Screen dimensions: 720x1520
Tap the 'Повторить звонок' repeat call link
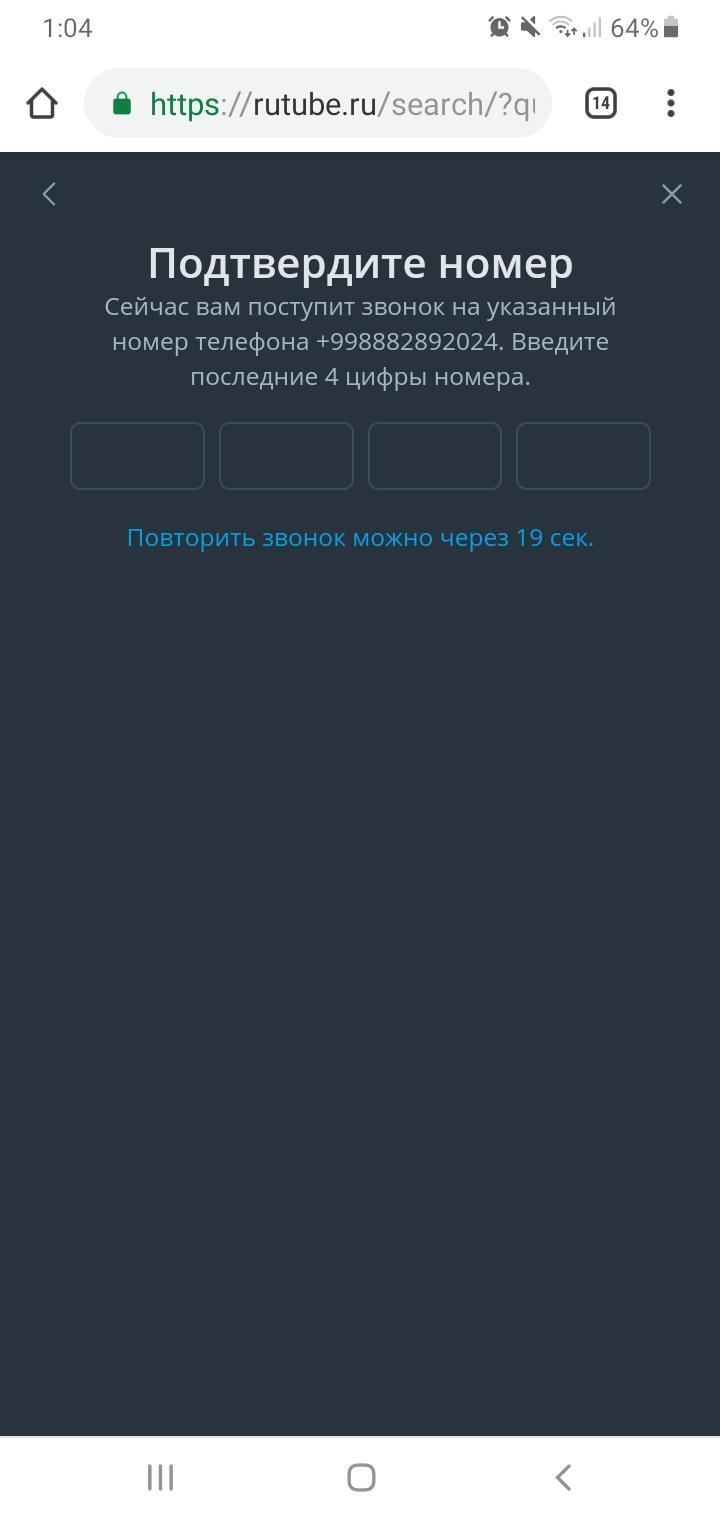(360, 538)
